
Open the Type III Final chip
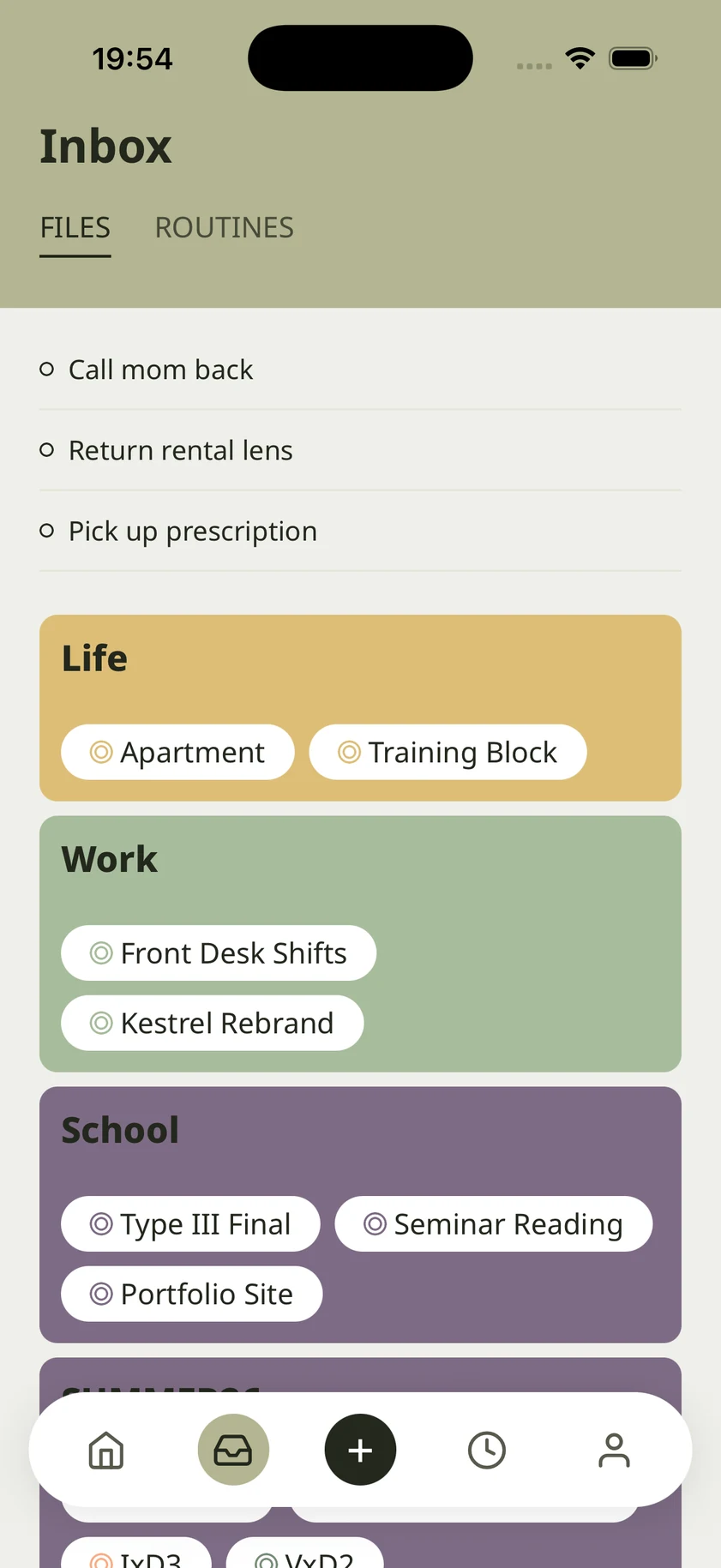coord(190,1223)
